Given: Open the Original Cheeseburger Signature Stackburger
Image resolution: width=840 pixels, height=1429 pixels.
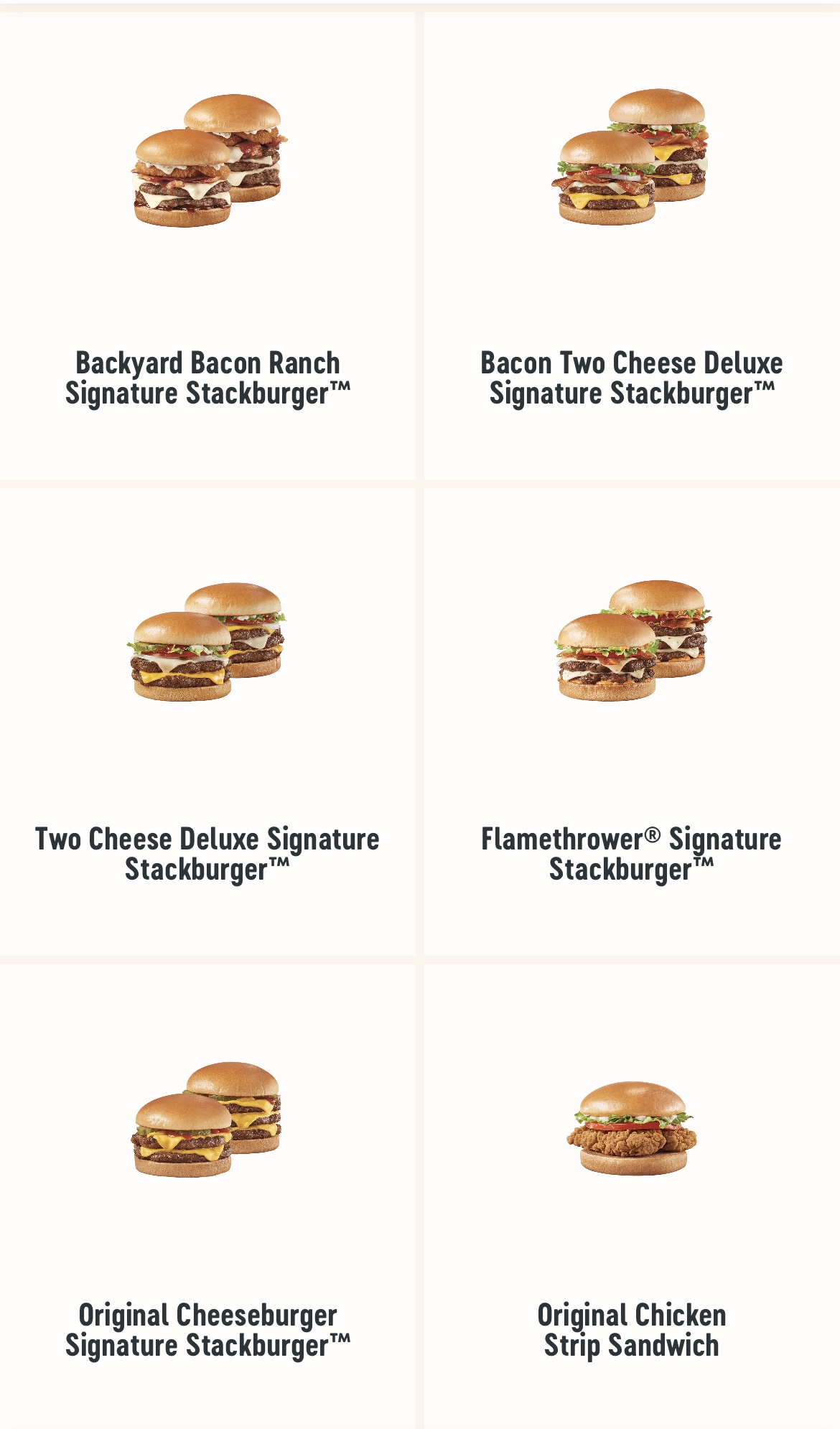Looking at the screenshot, I should point(207,1196).
